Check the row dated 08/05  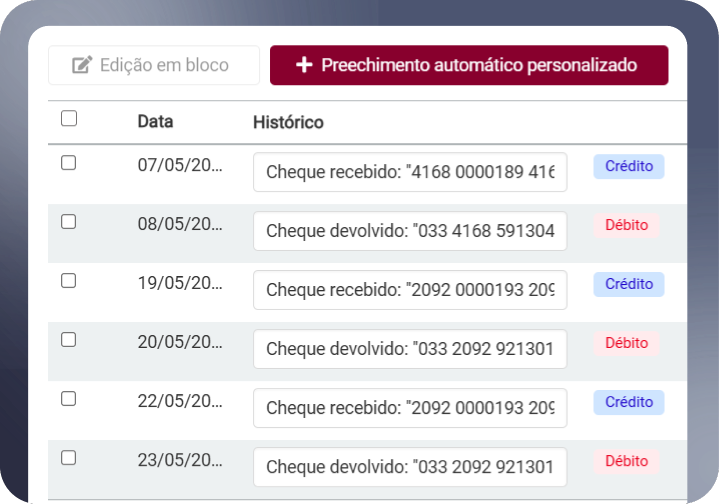69,222
